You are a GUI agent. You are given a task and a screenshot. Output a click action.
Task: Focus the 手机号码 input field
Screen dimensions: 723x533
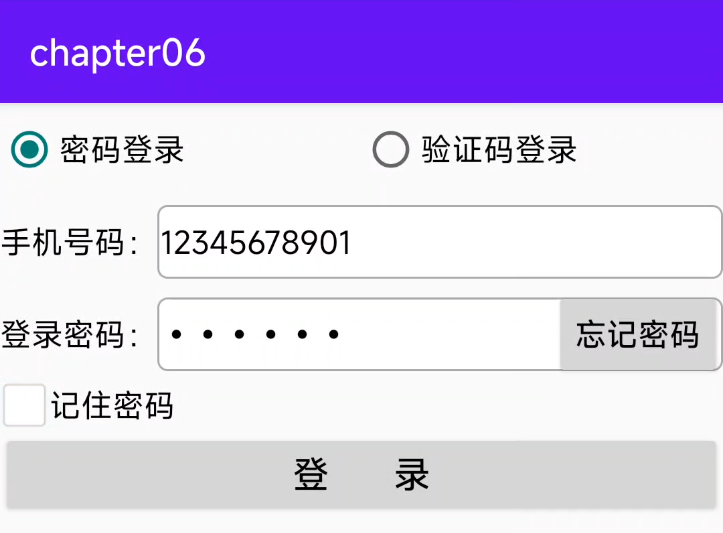click(439, 242)
